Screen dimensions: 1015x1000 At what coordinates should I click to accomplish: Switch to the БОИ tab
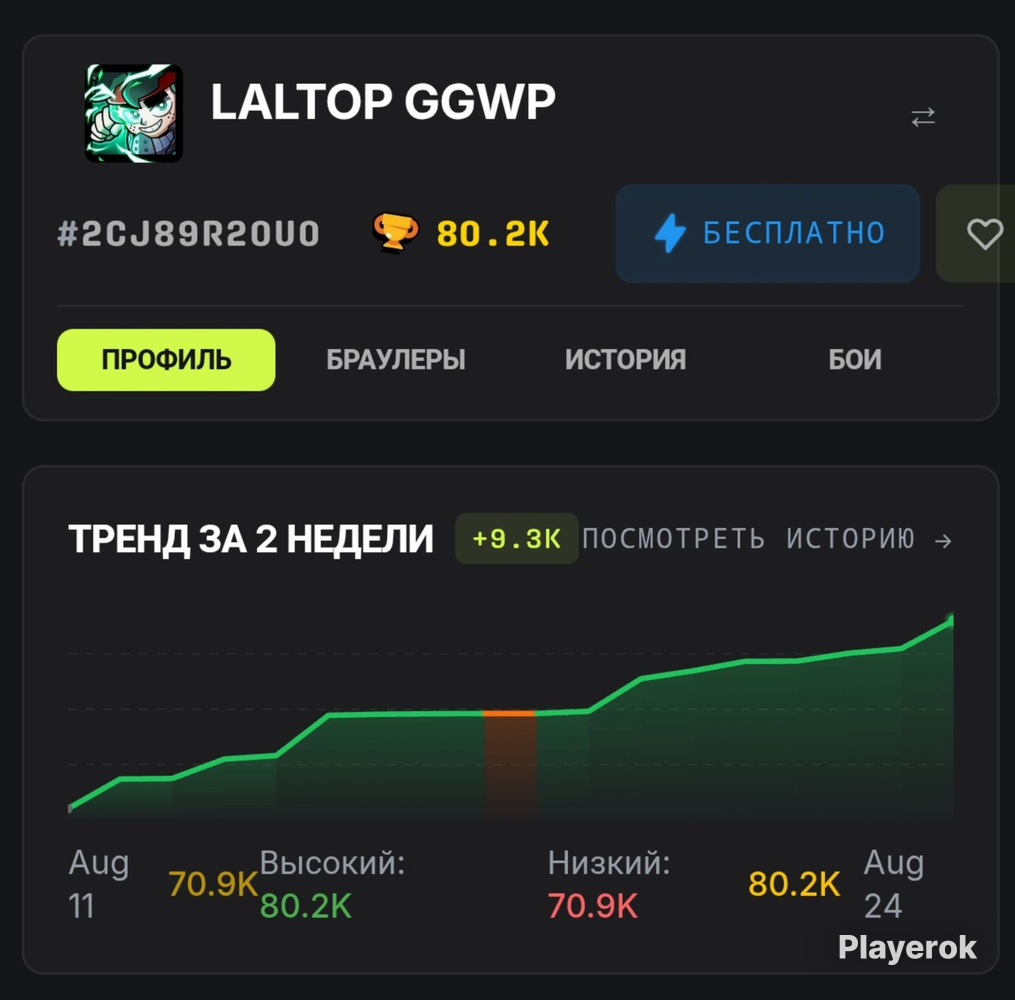point(854,359)
